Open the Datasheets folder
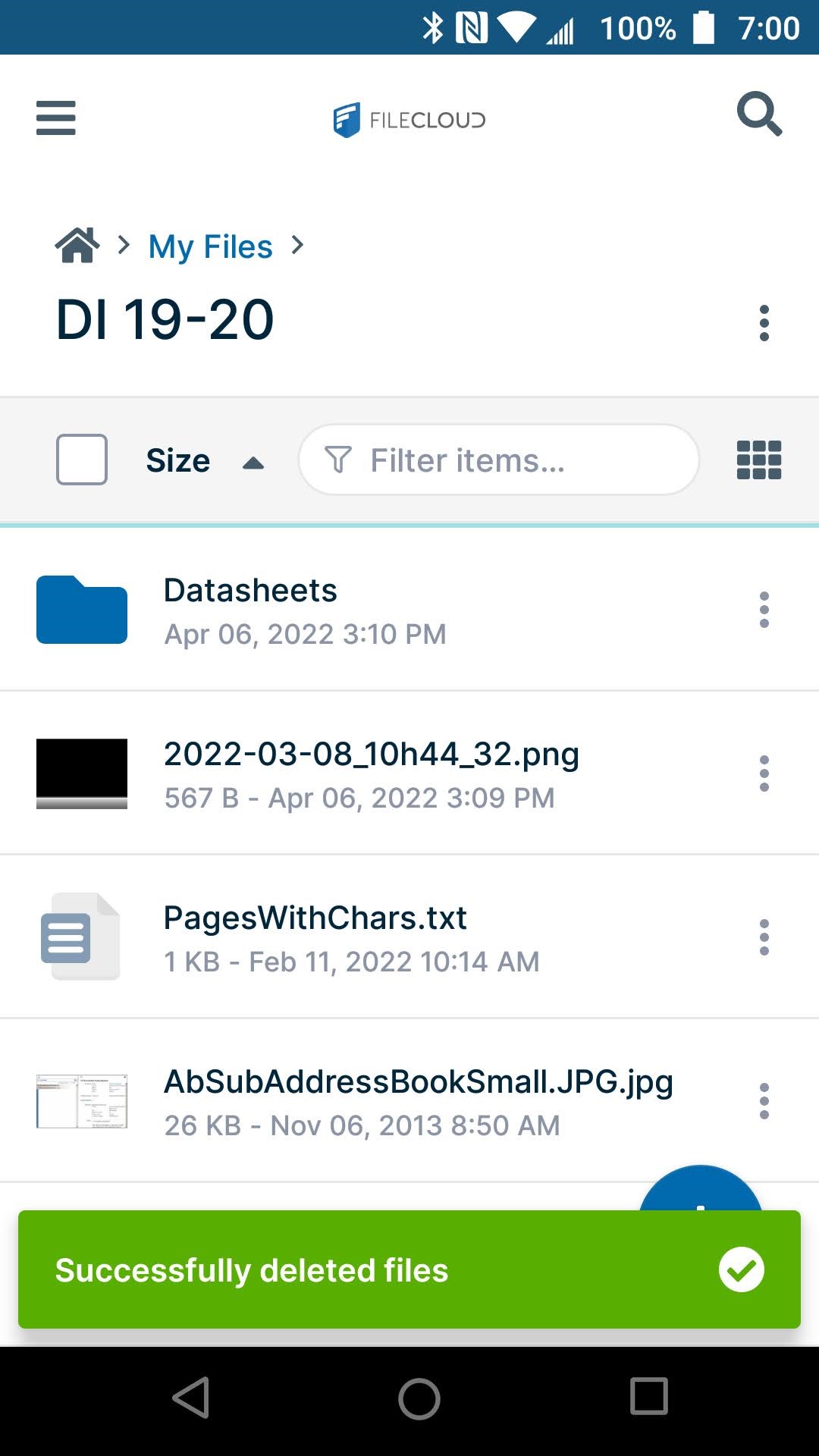 click(251, 590)
